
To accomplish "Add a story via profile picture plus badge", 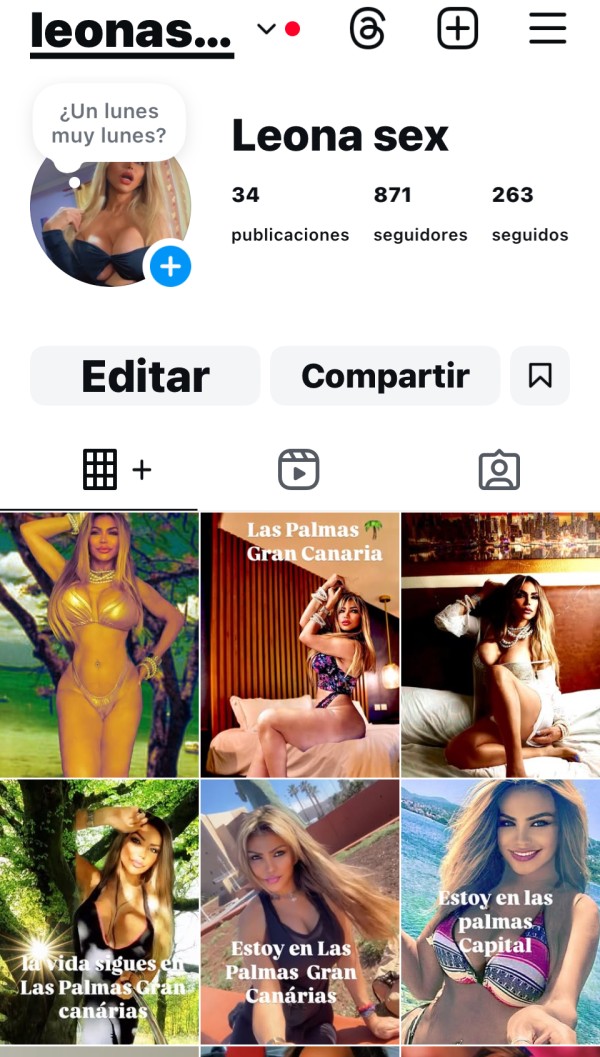I will [x=171, y=266].
